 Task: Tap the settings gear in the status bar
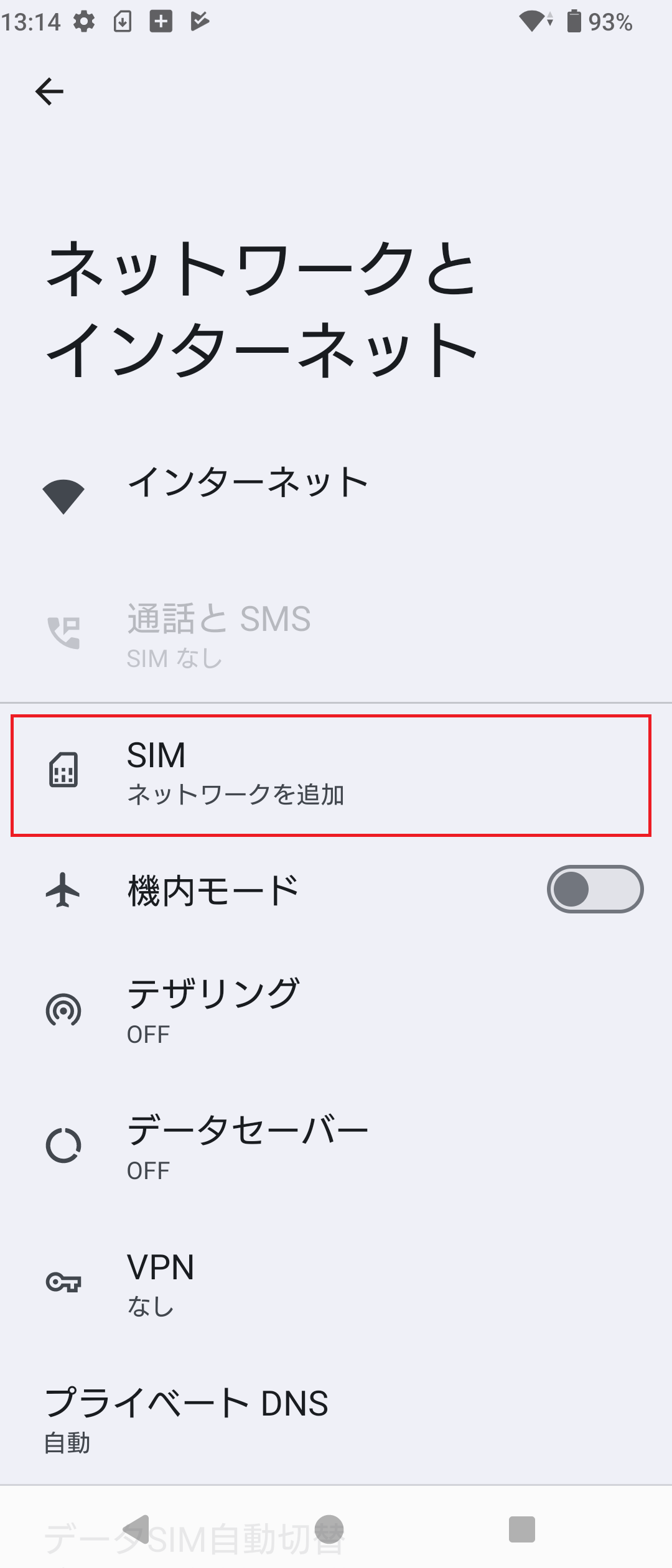pos(84,21)
